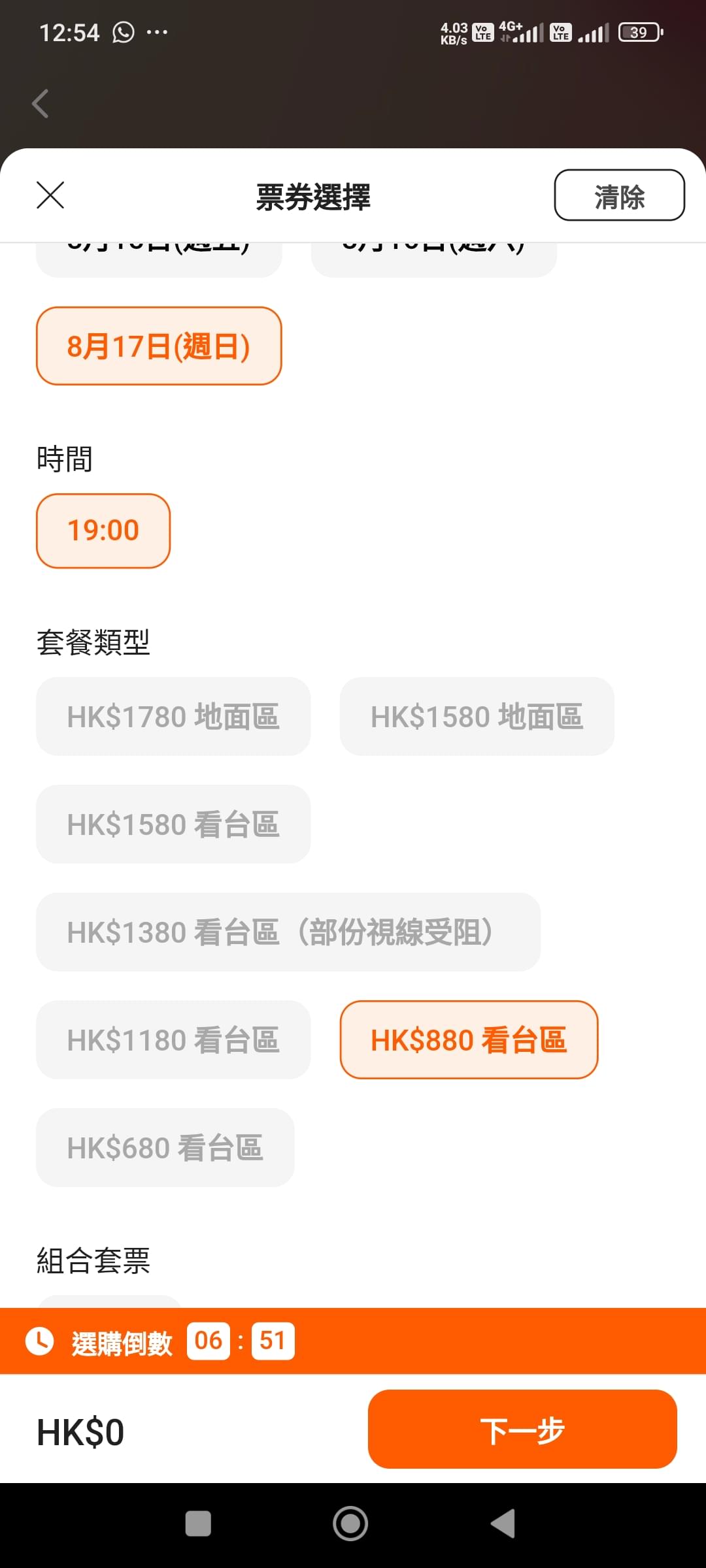Open recent apps from navigation bar

(x=198, y=1524)
